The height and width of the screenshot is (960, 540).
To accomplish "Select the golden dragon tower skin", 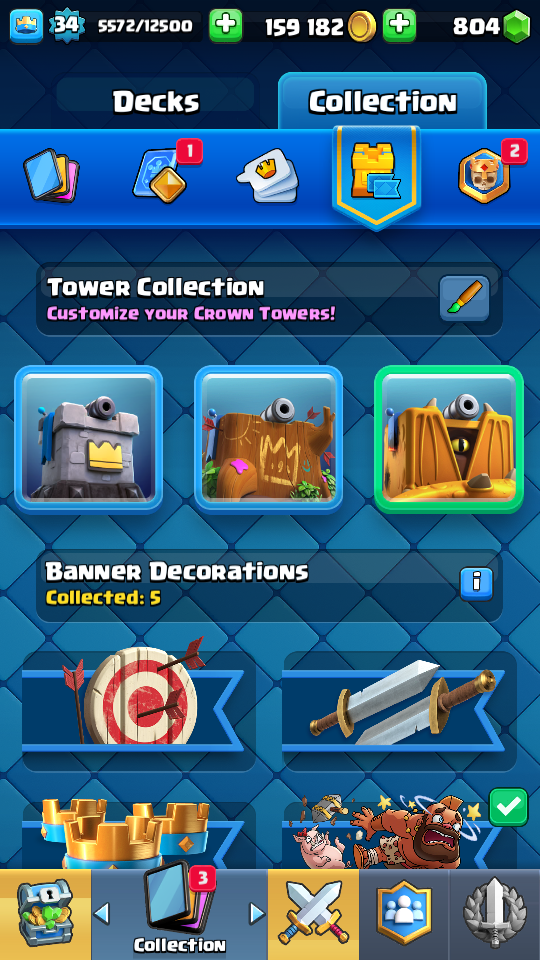I will (449, 438).
